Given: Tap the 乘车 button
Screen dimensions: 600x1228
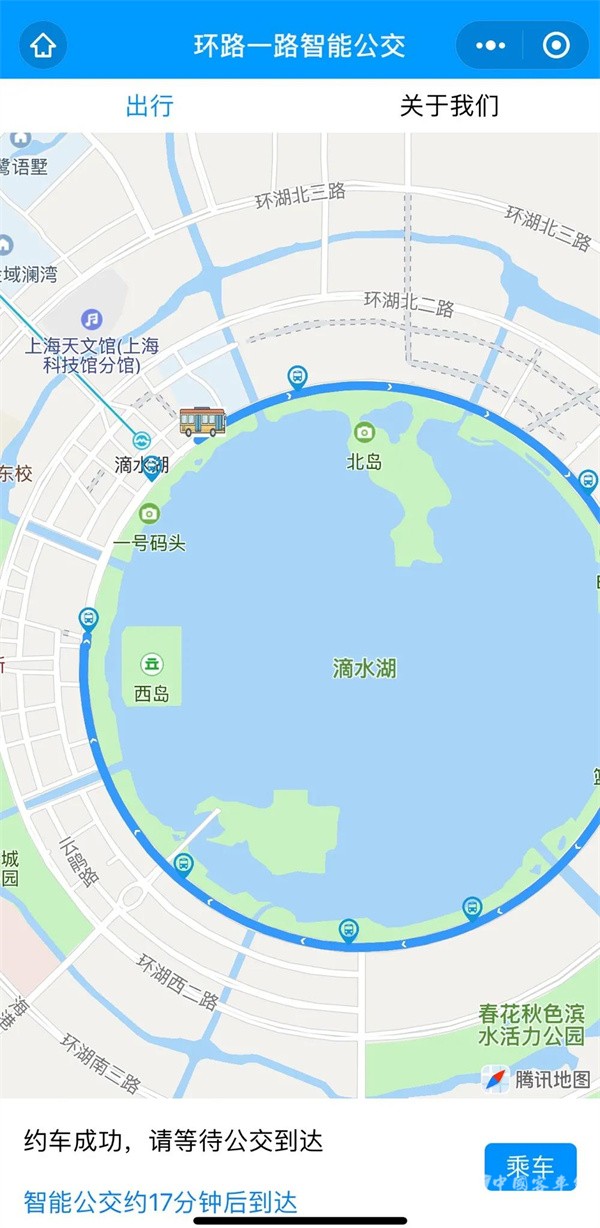Looking at the screenshot, I should tap(530, 1166).
